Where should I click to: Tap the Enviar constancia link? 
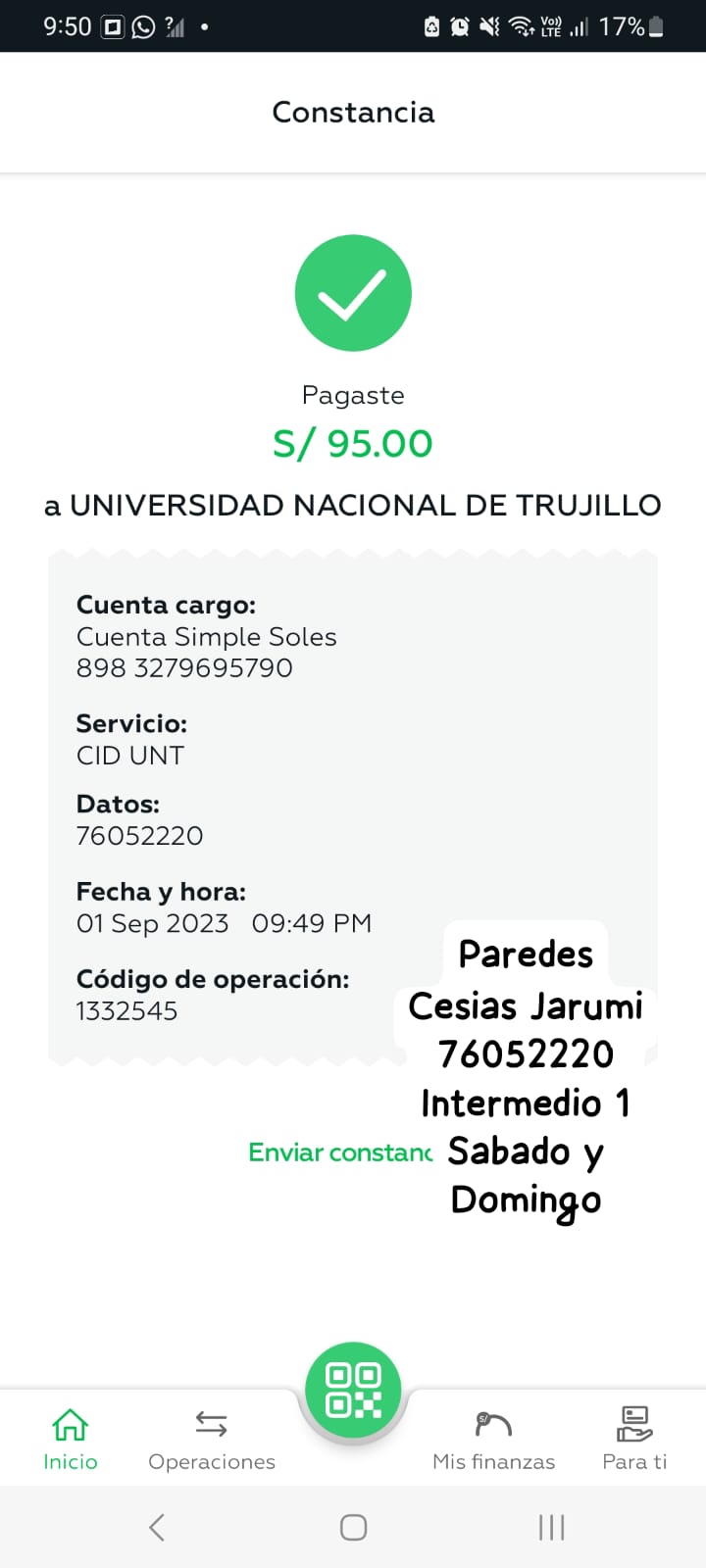(x=340, y=1152)
